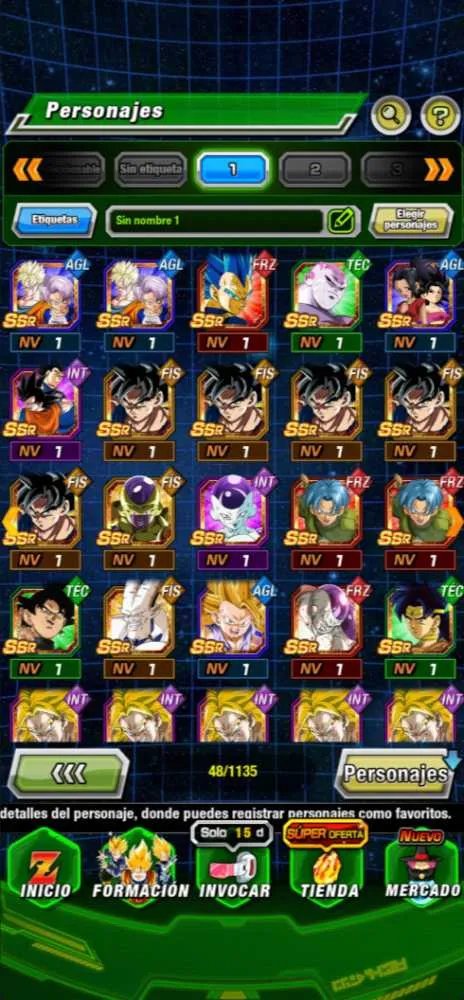Go to next tag tabs with right arrows

[x=439, y=170]
